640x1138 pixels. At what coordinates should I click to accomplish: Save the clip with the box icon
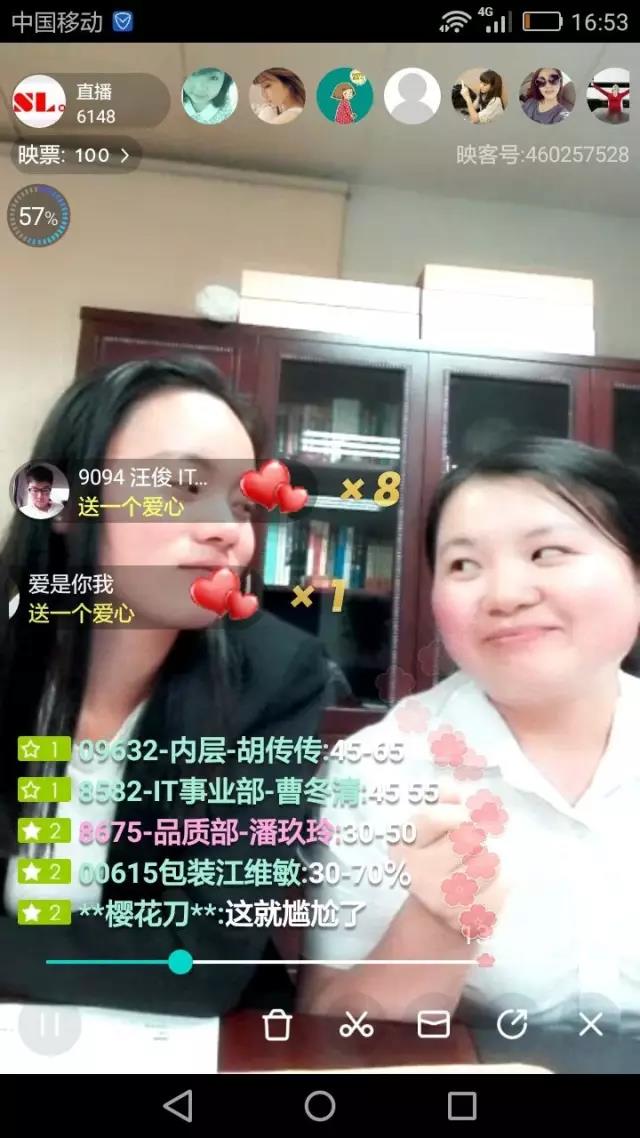coord(433,1024)
